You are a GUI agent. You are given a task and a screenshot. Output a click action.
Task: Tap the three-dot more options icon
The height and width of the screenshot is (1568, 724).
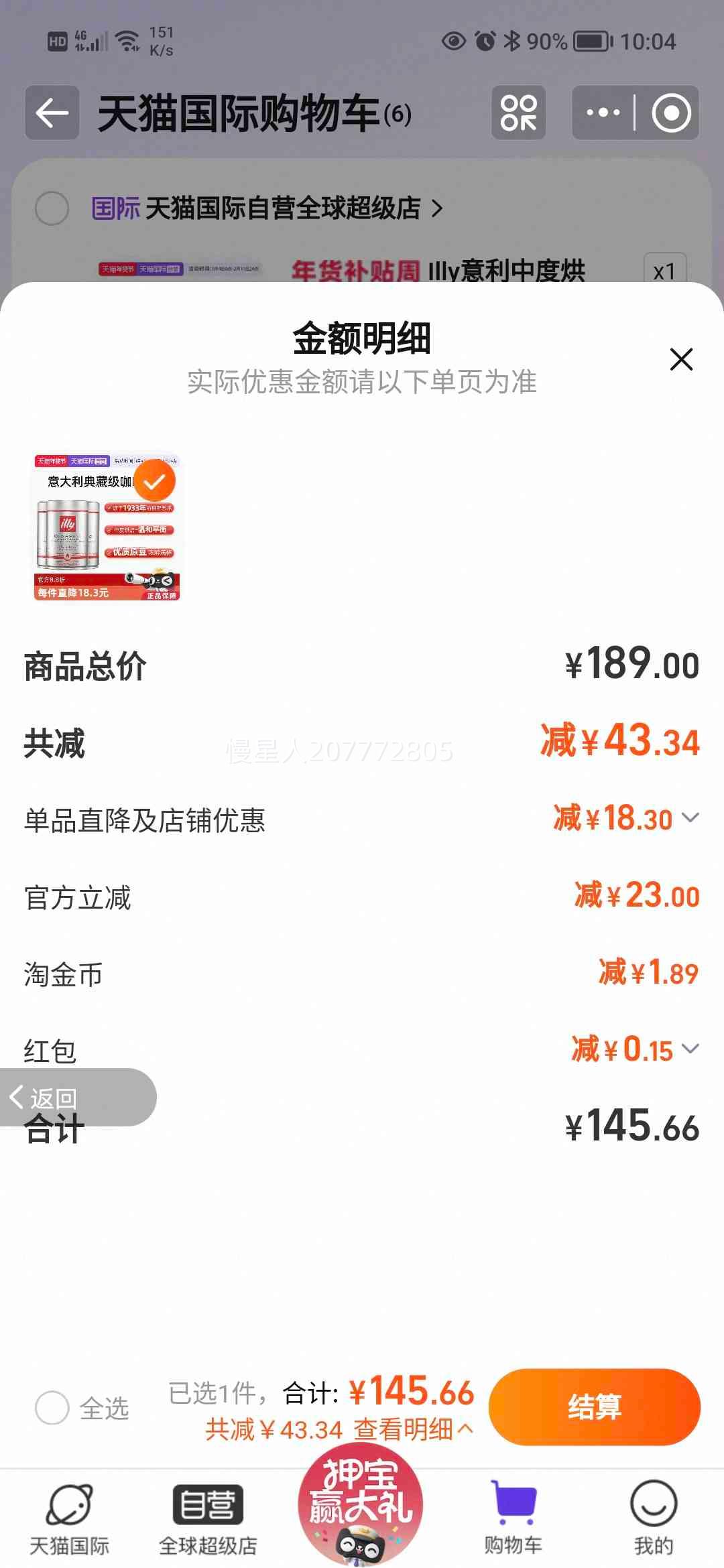604,113
